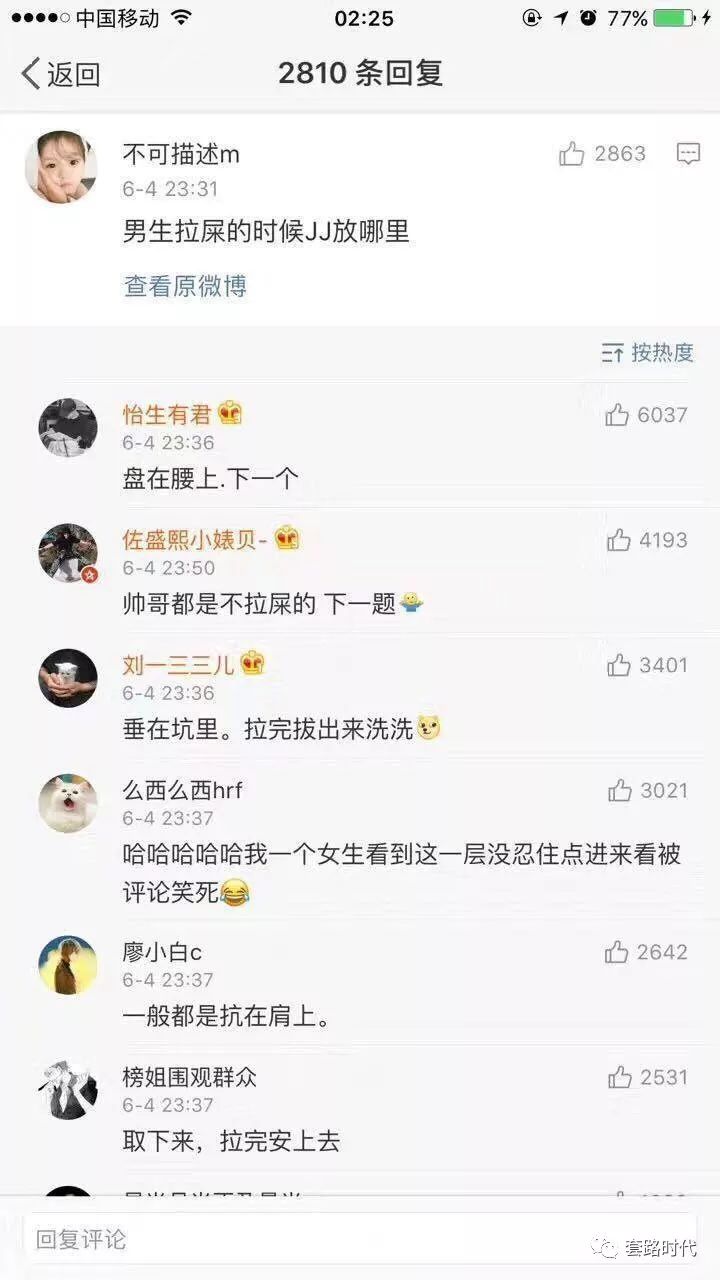Screen dimensions: 720x1280
Task: Like the comment by 不可描述m
Action: tap(572, 154)
